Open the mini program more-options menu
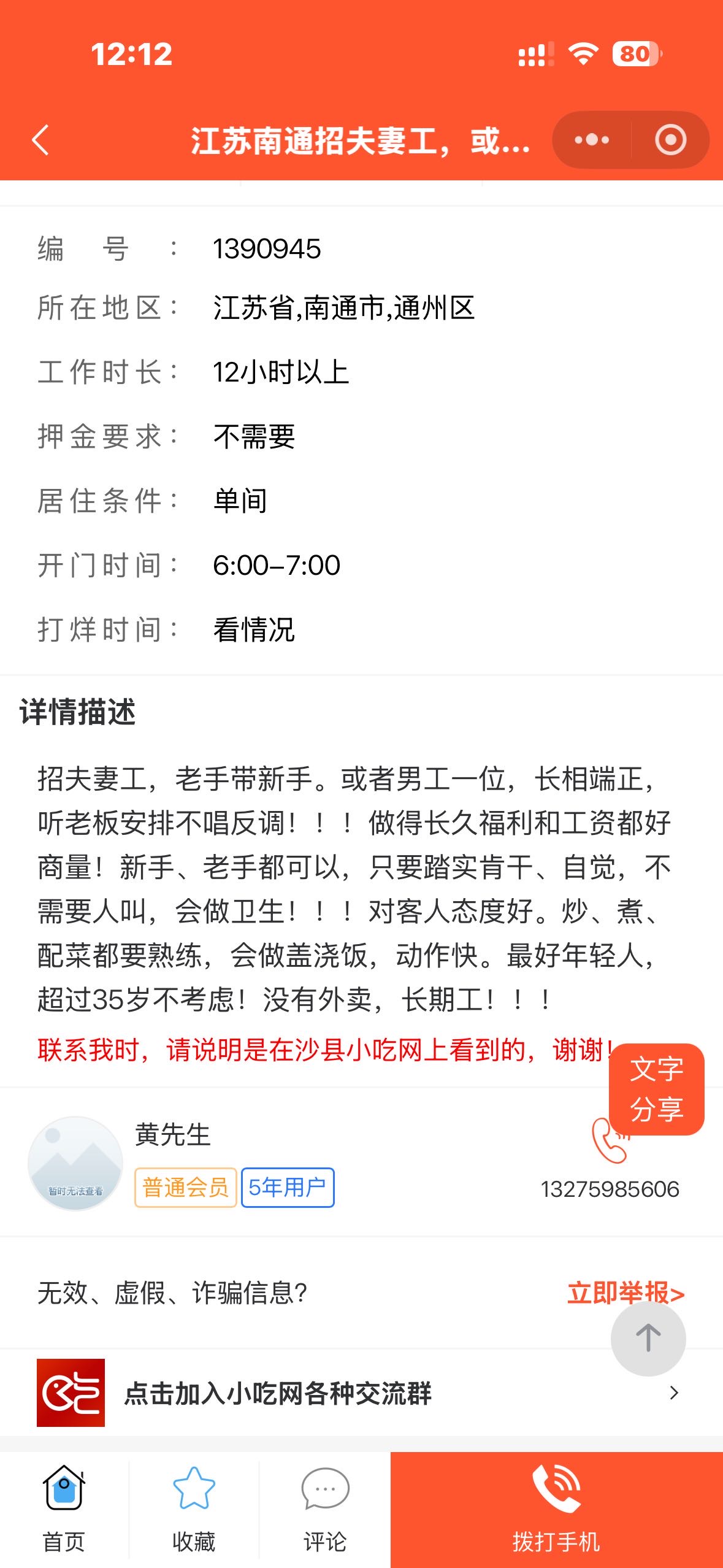 coord(592,140)
